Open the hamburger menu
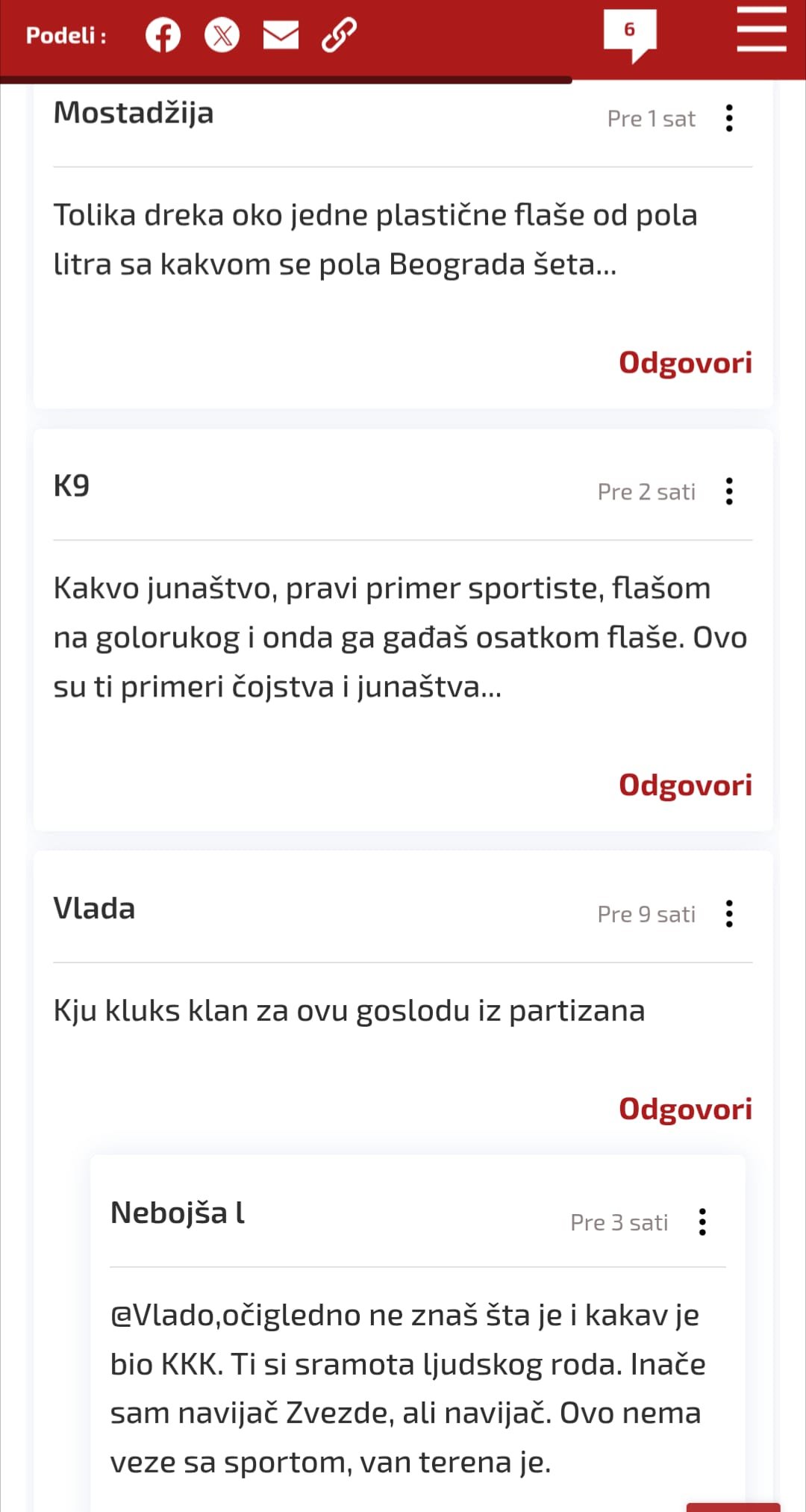This screenshot has width=806, height=1512. [762, 30]
